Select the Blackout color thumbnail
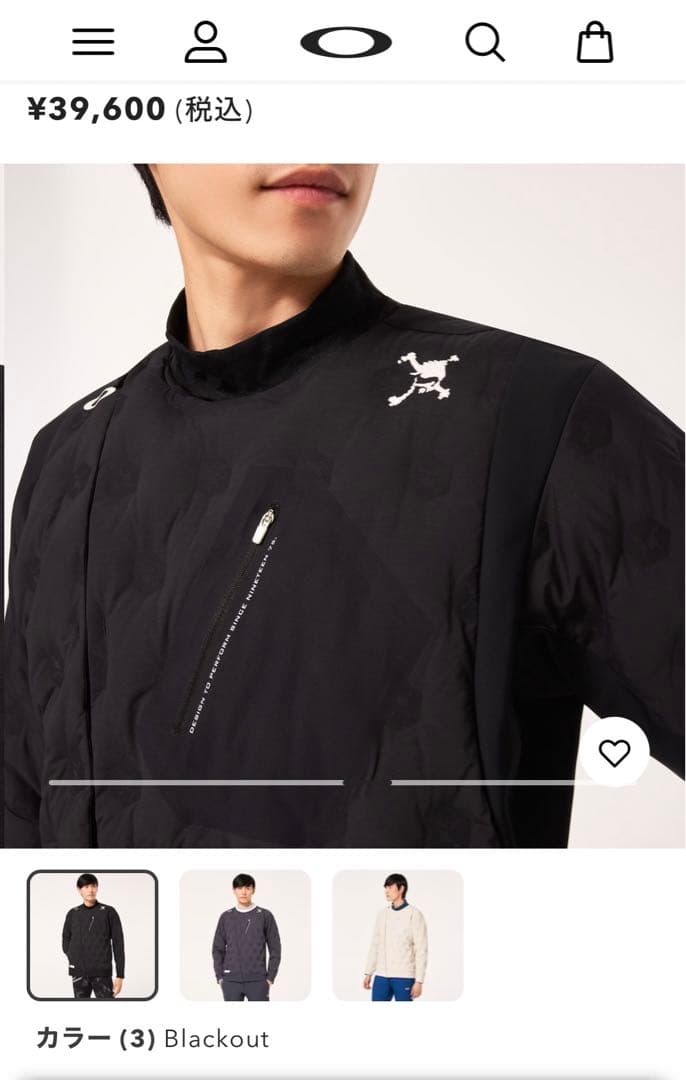 pos(92,935)
